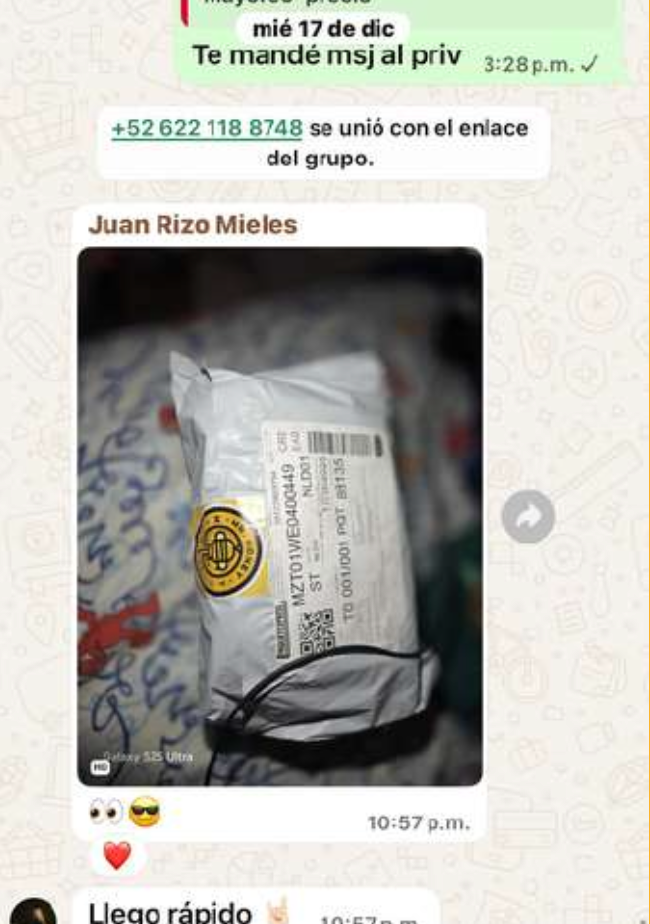The image size is (650, 924).
Task: Open the +52 622 118 8748 phone number link
Action: pos(206,129)
